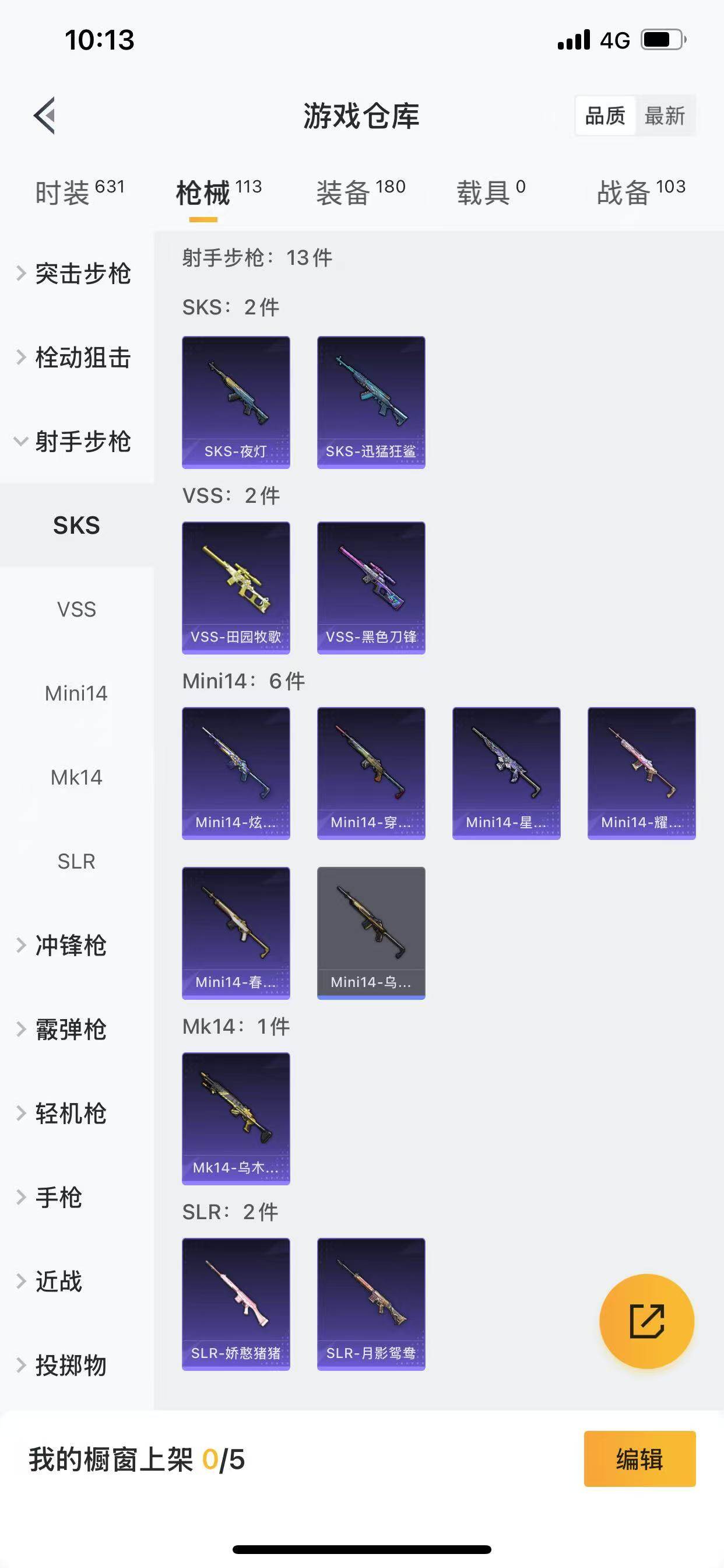Image resolution: width=724 pixels, height=1568 pixels.
Task: Select VSS in the side list
Action: (77, 610)
